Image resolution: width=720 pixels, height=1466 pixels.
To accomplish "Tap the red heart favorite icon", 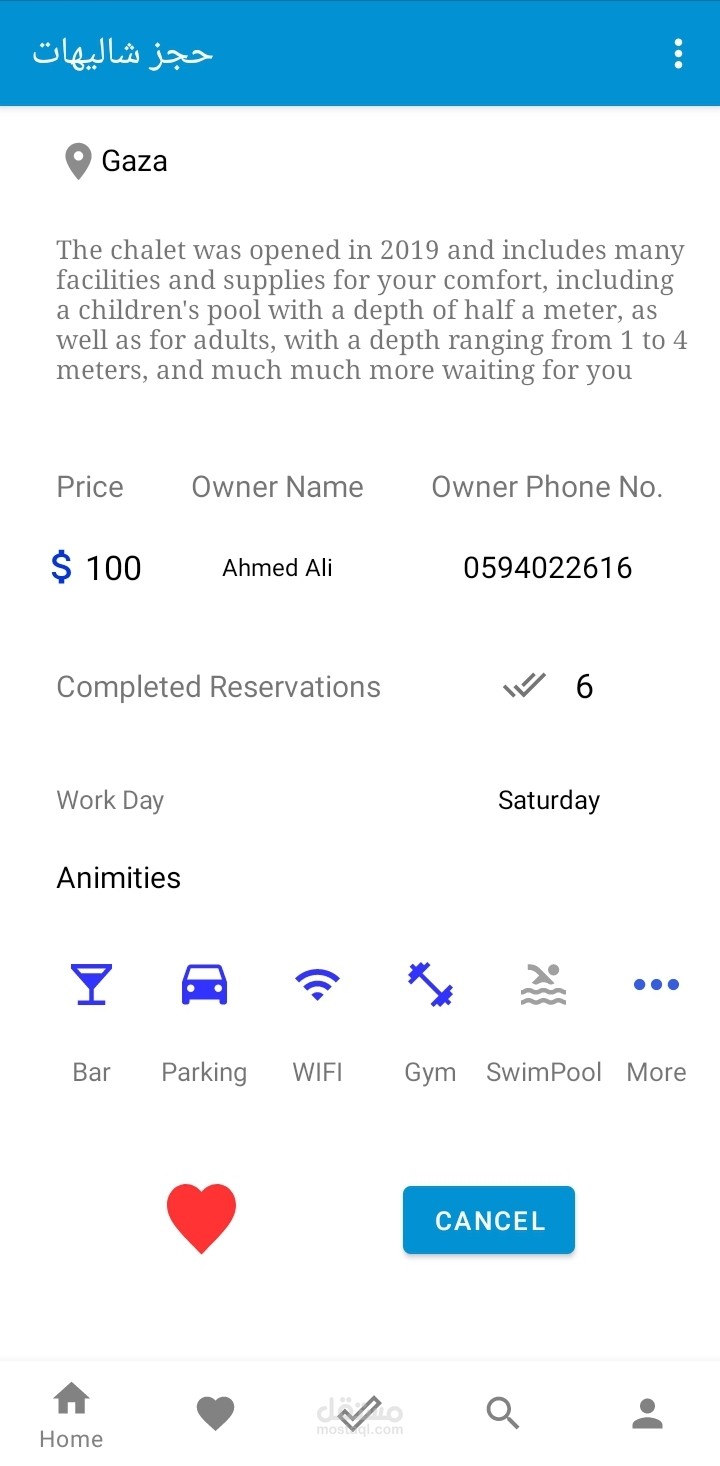I will (201, 1217).
